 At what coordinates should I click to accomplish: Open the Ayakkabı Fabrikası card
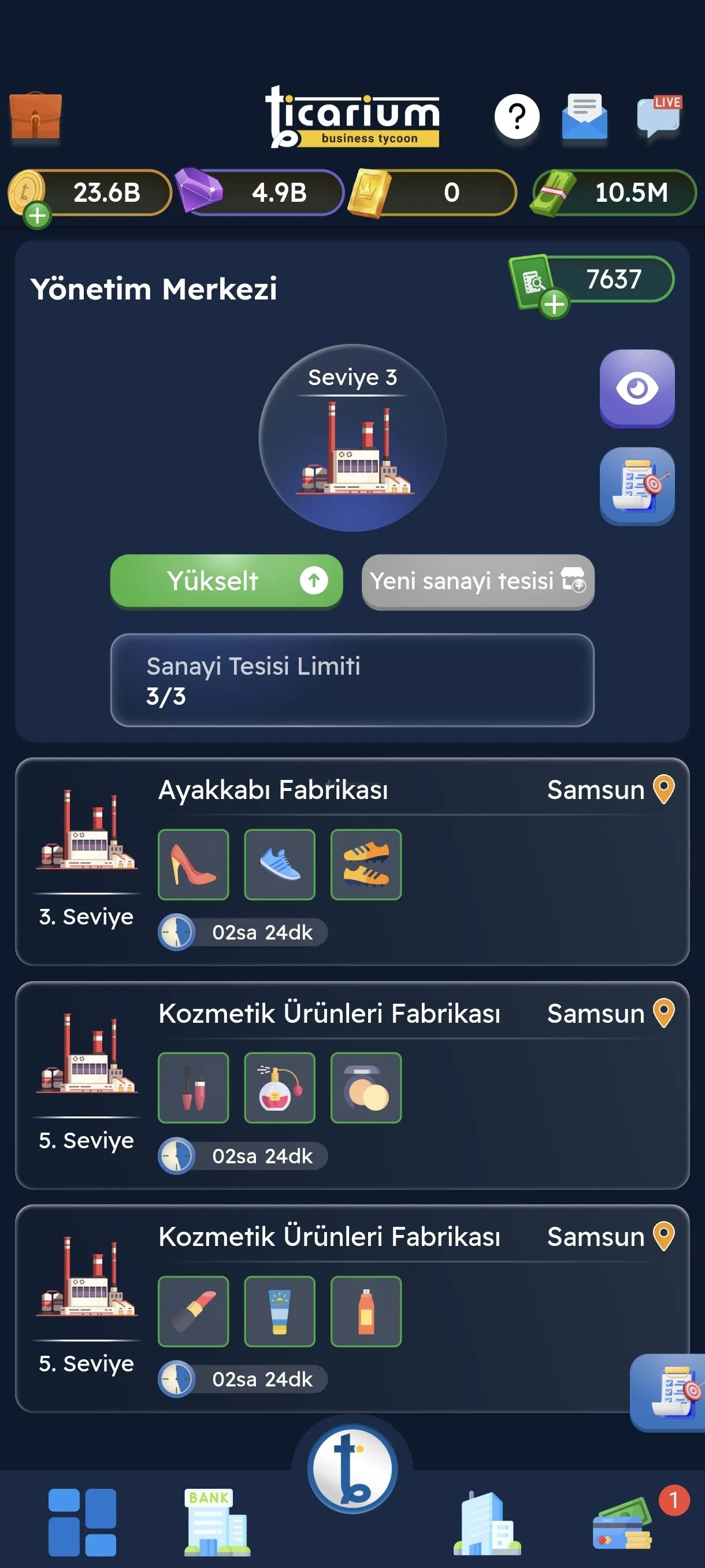click(x=351, y=861)
